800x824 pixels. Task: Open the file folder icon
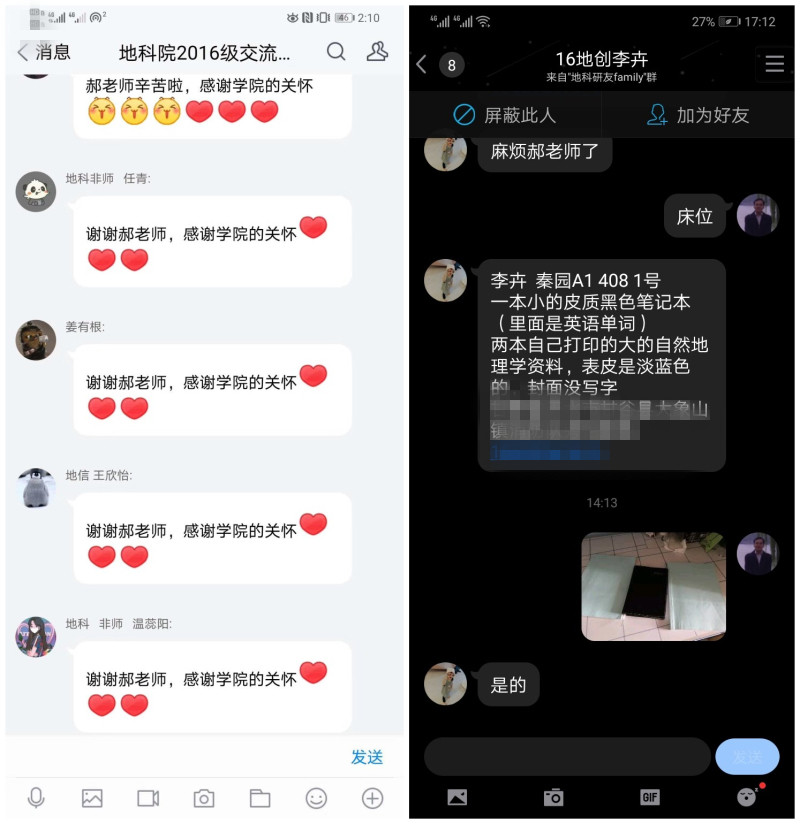tap(260, 798)
